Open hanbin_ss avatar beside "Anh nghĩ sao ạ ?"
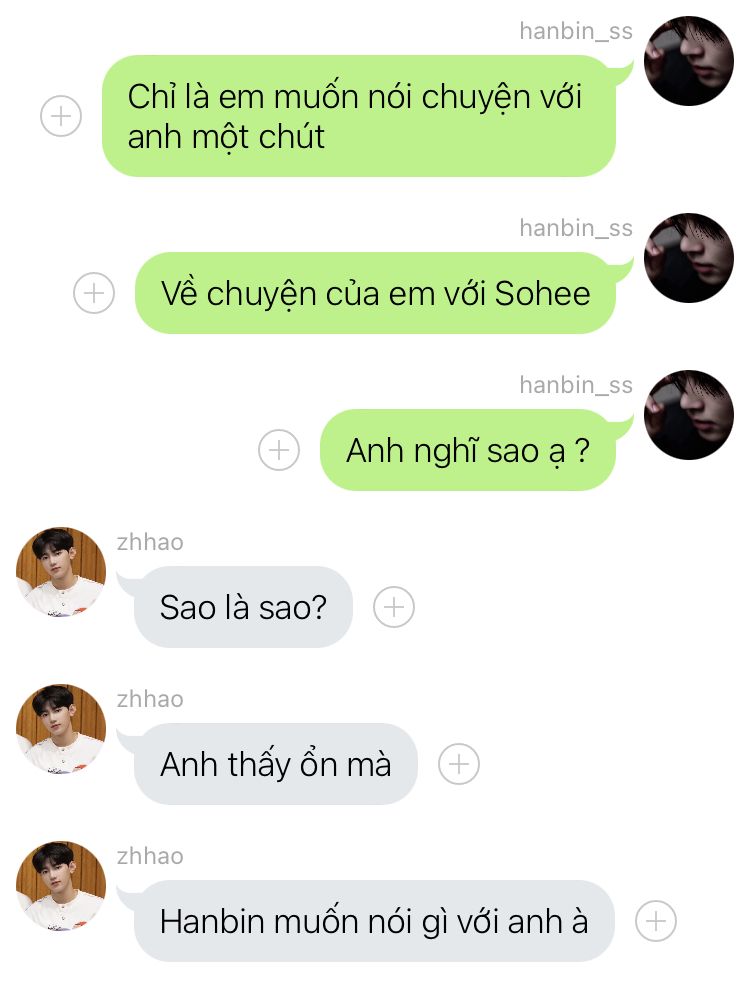The image size is (750, 989). (x=690, y=415)
